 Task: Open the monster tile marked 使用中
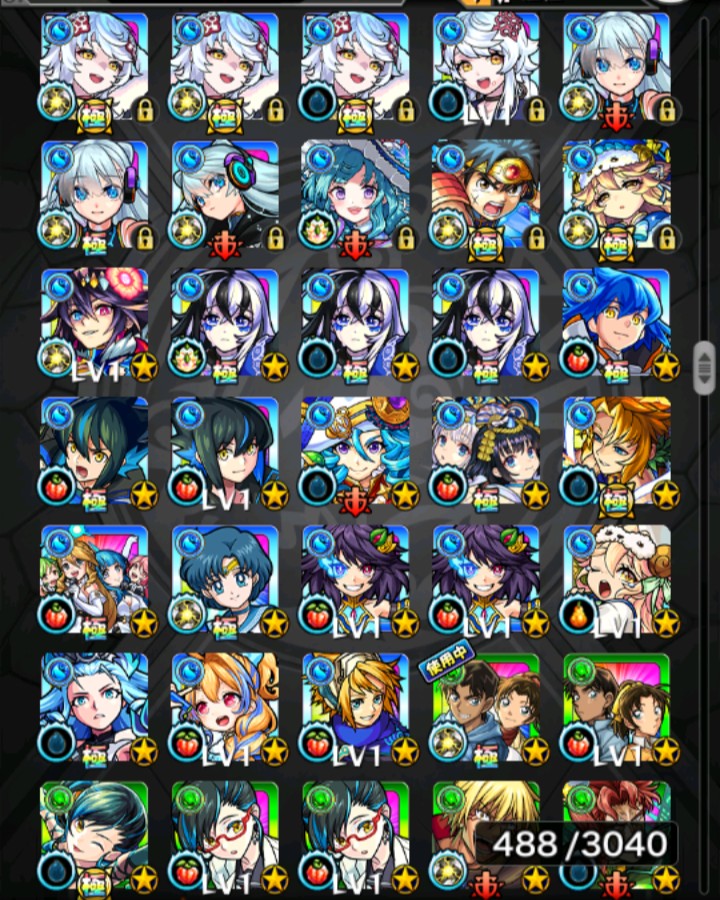[x=485, y=708]
